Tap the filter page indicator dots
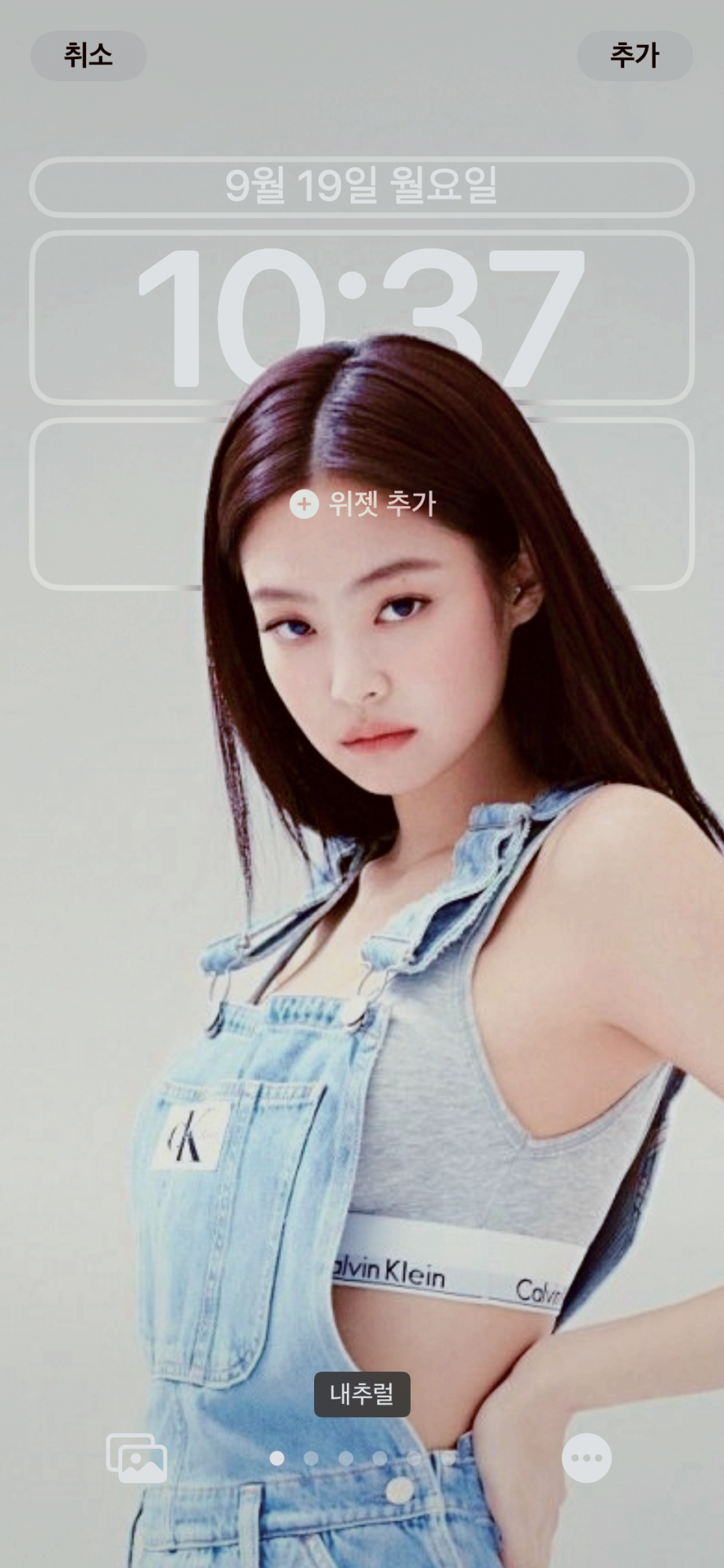Viewport: 724px width, 1568px height. pos(363,1458)
